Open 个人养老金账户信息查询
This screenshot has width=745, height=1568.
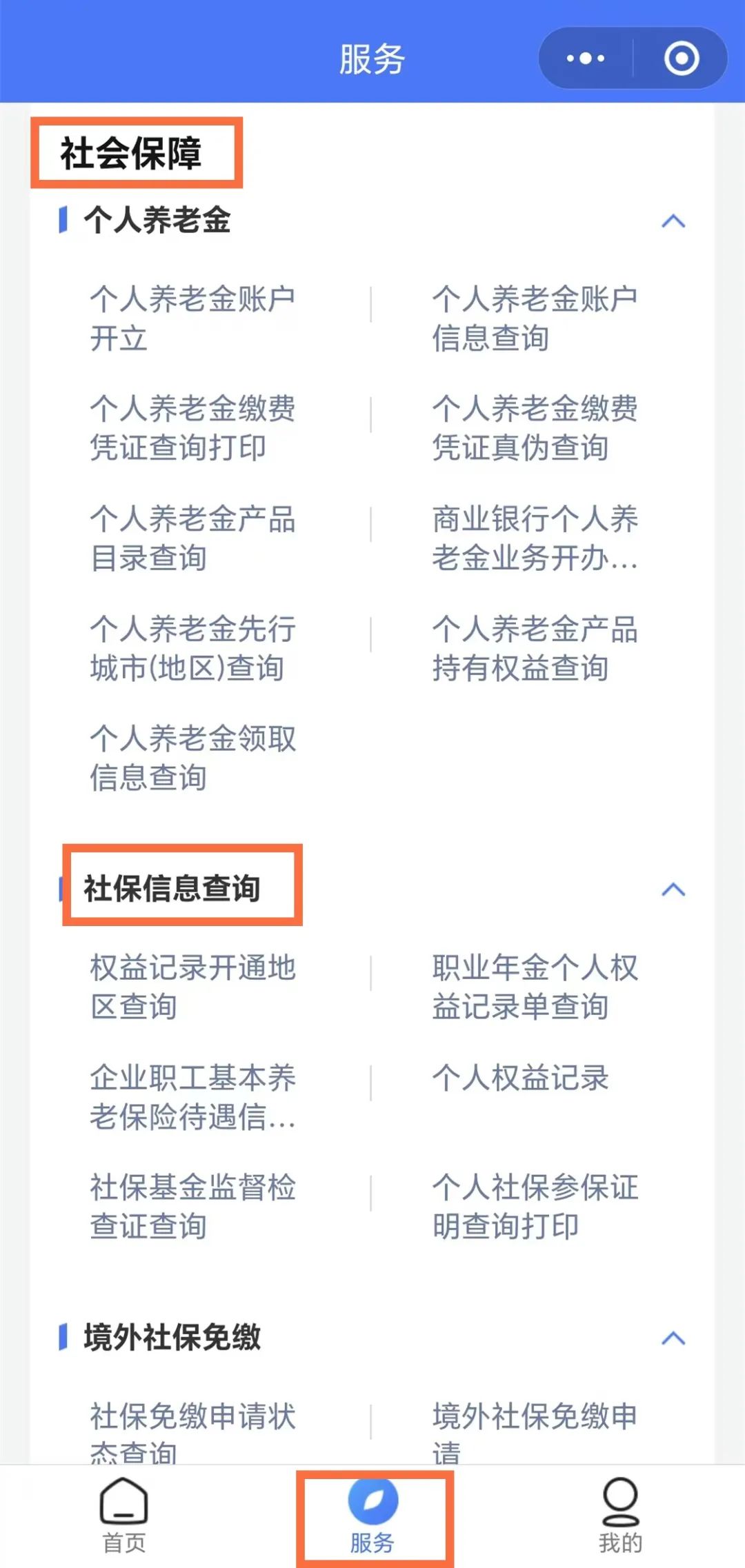pos(535,319)
